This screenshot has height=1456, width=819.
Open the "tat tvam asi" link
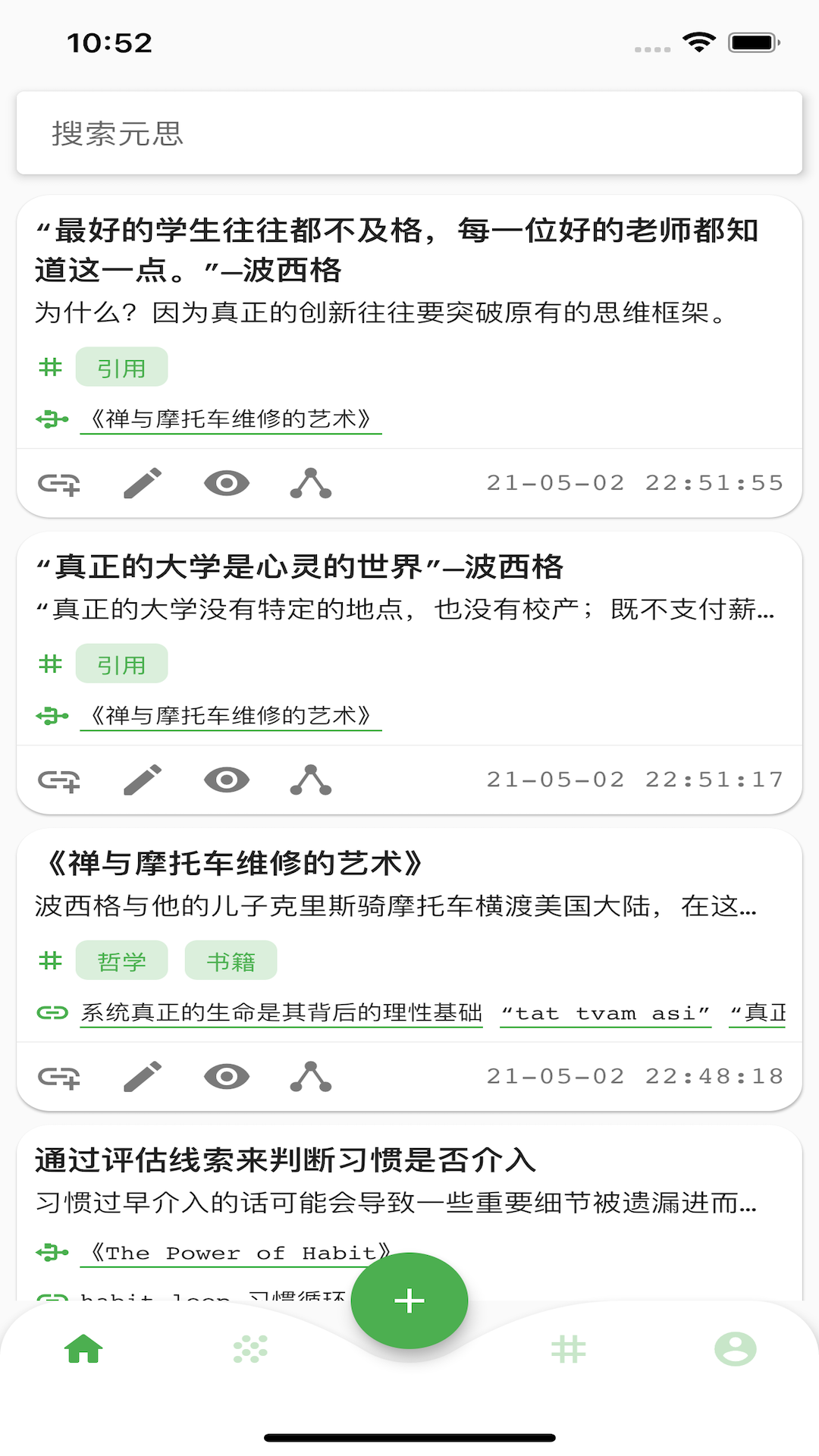[605, 1012]
